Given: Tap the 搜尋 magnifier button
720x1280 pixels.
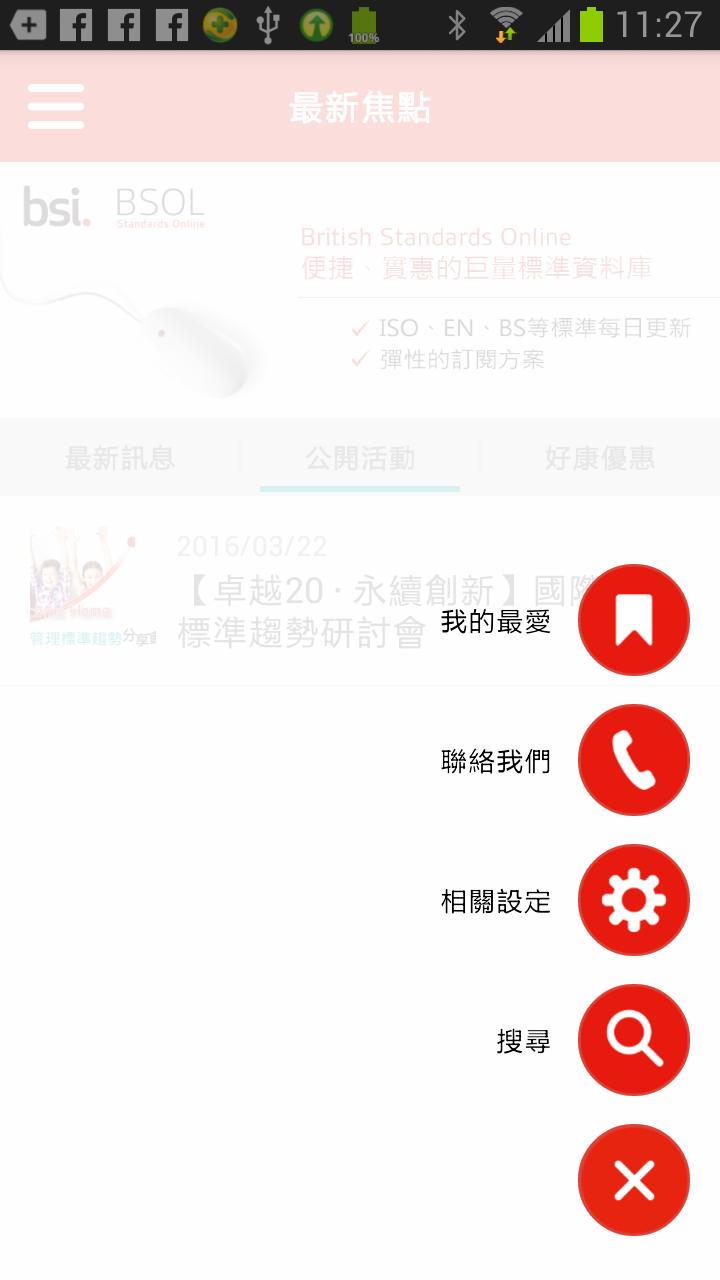Looking at the screenshot, I should point(633,1040).
